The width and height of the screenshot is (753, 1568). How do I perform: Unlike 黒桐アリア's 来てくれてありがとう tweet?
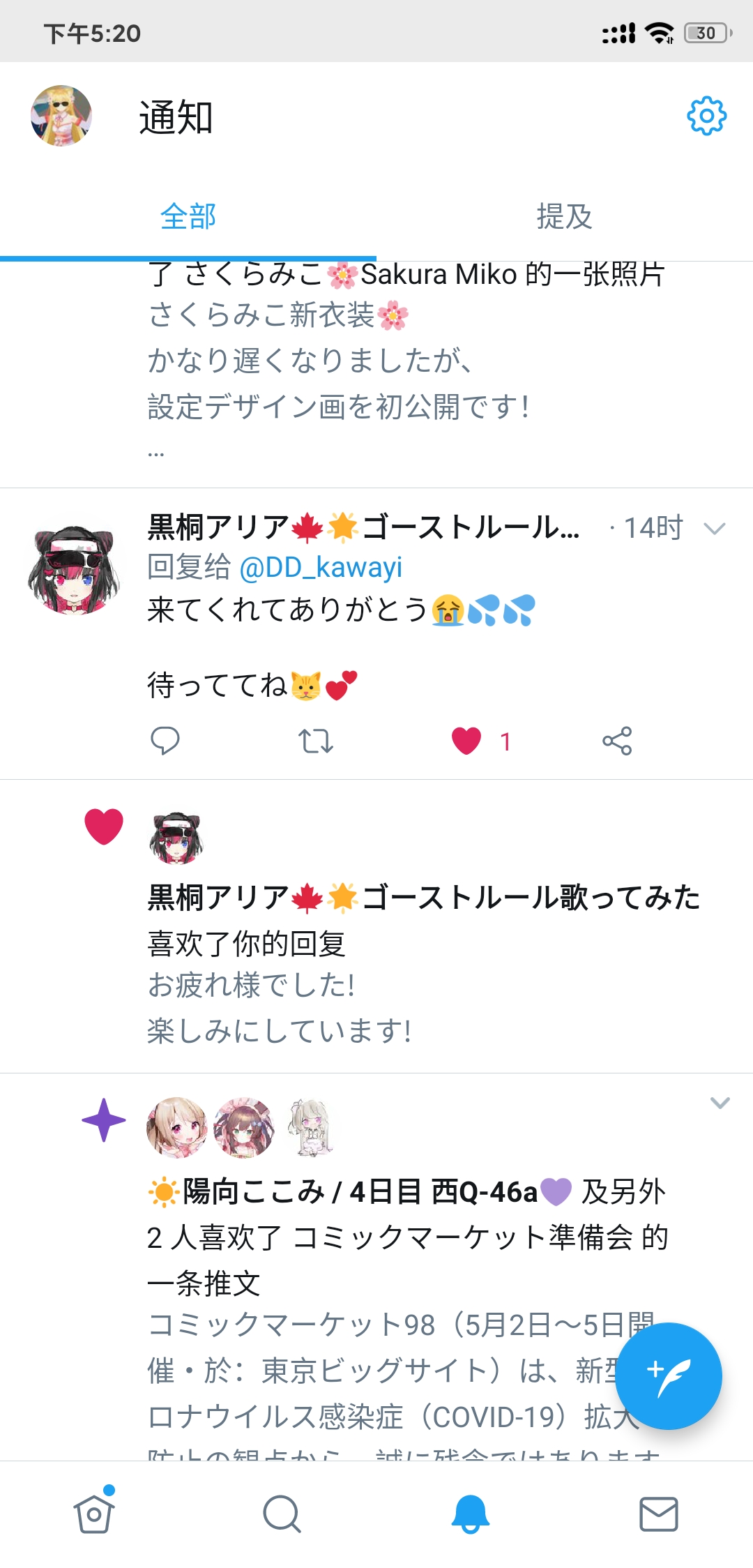click(x=466, y=741)
